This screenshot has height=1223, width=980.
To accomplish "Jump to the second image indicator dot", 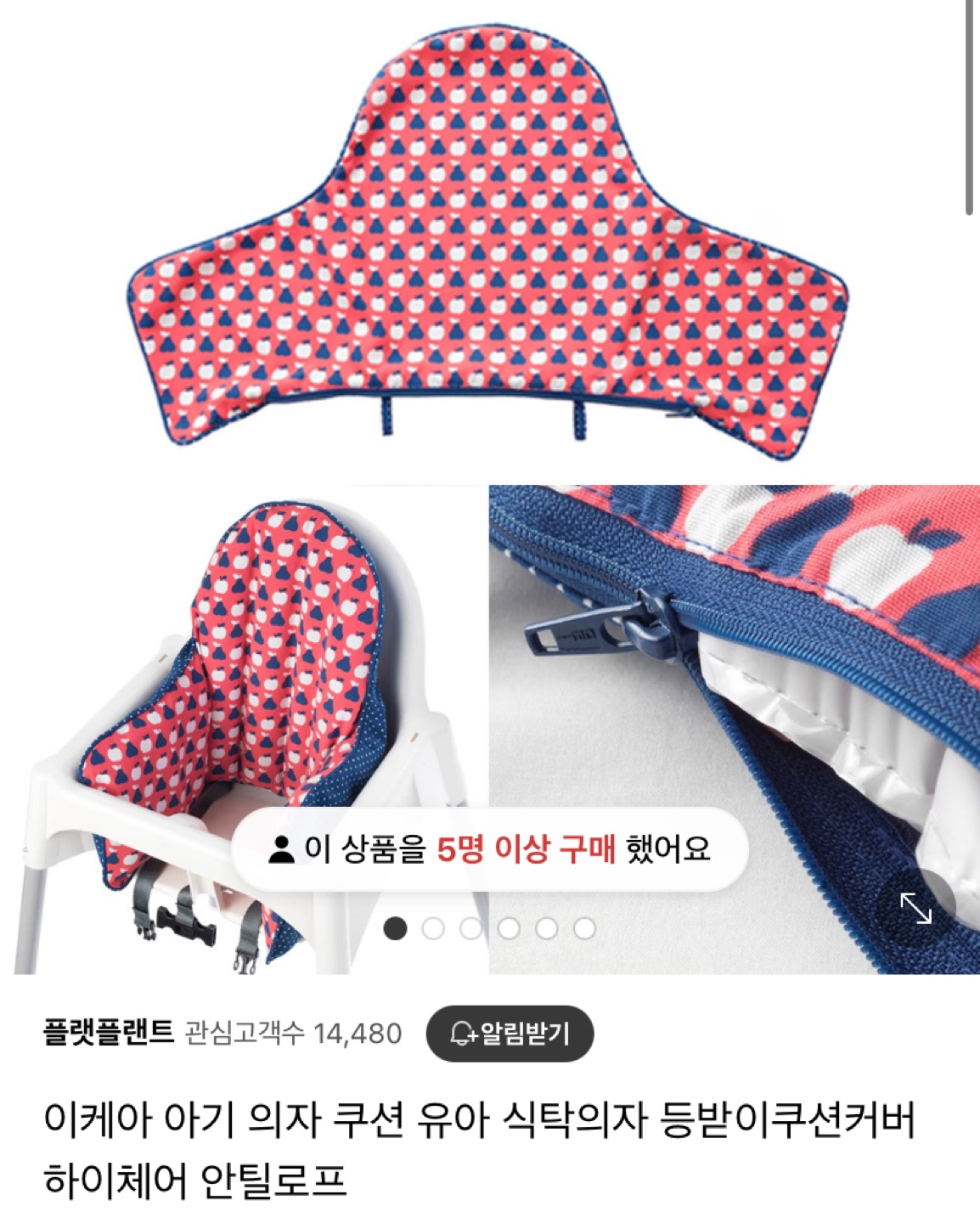I will pyautogui.click(x=433, y=928).
